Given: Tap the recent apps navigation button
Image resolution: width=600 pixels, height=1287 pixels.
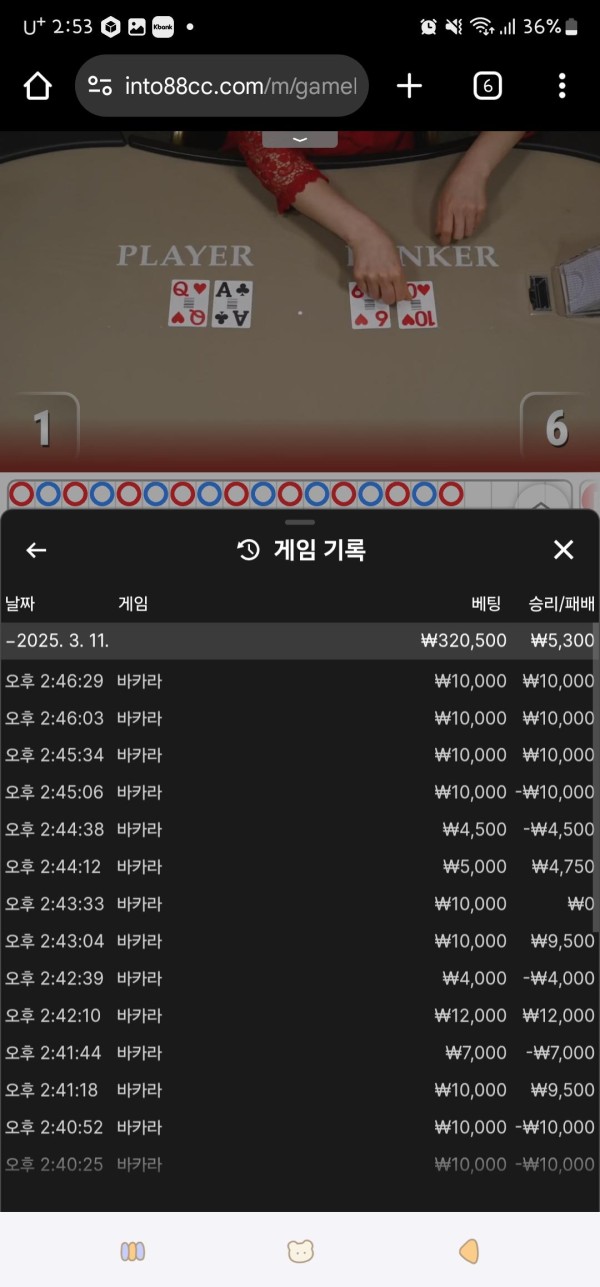Looking at the screenshot, I should click(x=132, y=1251).
